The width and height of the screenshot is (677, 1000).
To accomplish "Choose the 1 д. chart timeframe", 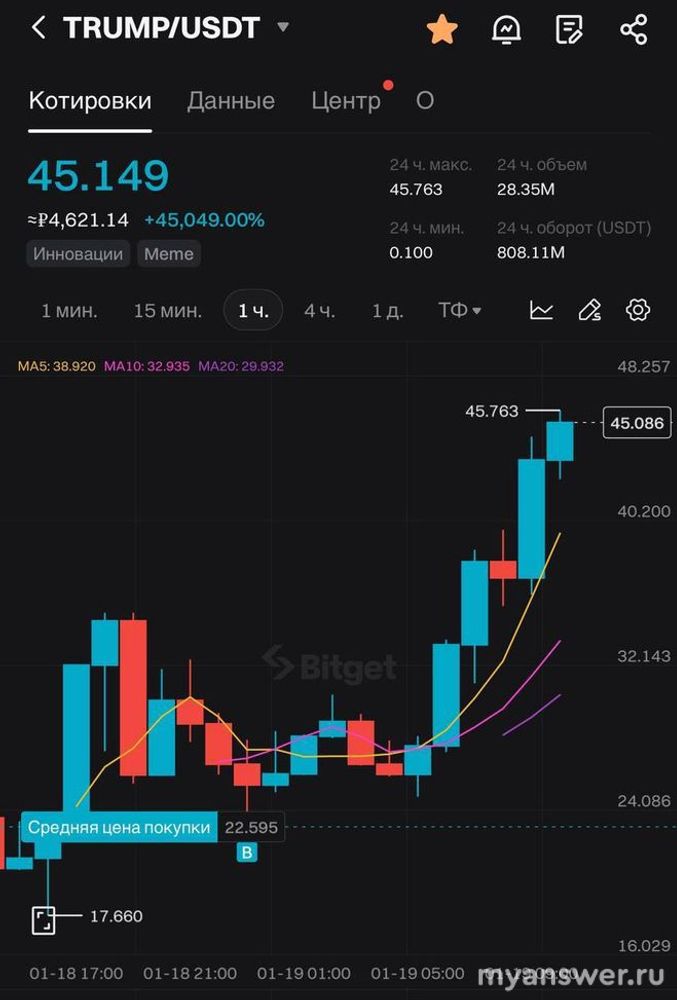I will pyautogui.click(x=388, y=311).
